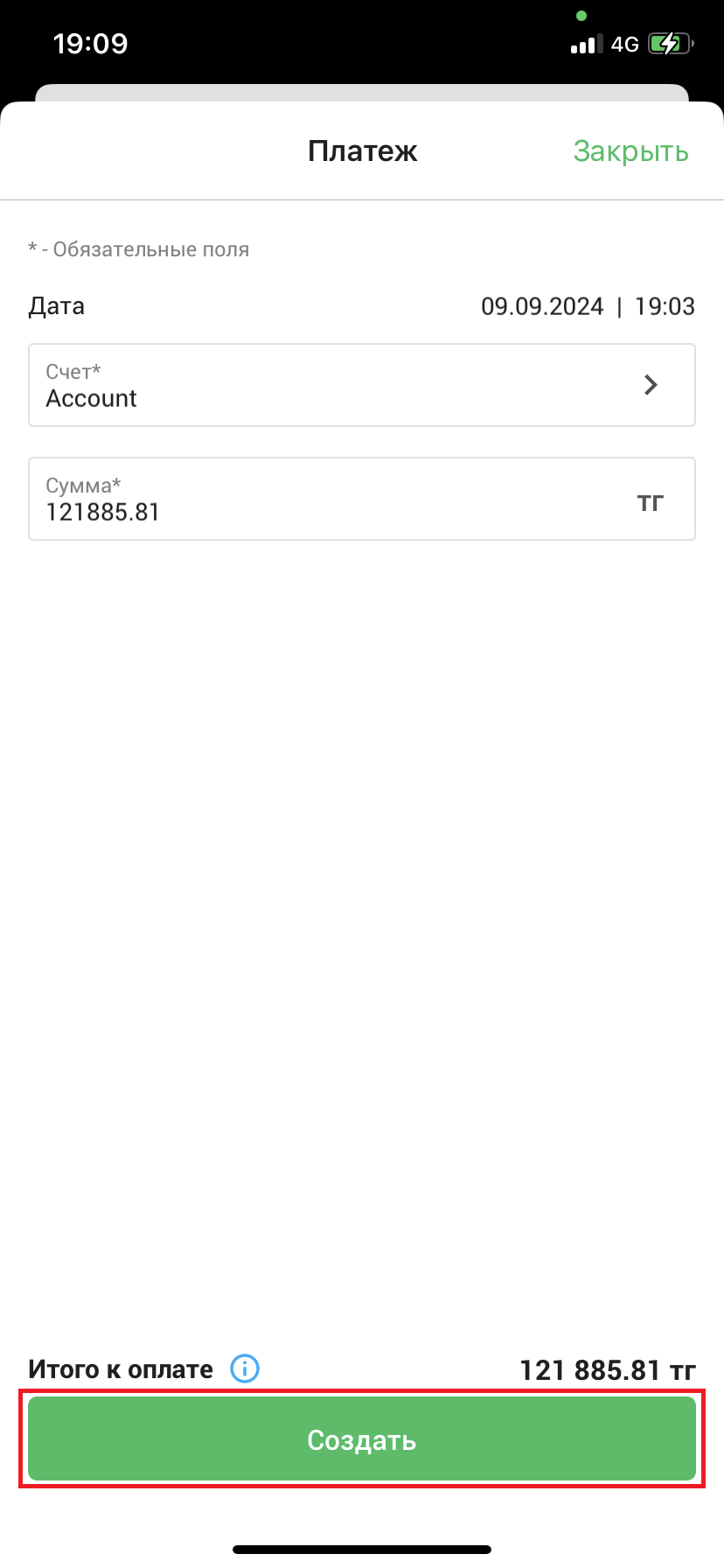Show info about Итого к оплате
Viewport: 724px width, 1568px height.
point(245,1368)
